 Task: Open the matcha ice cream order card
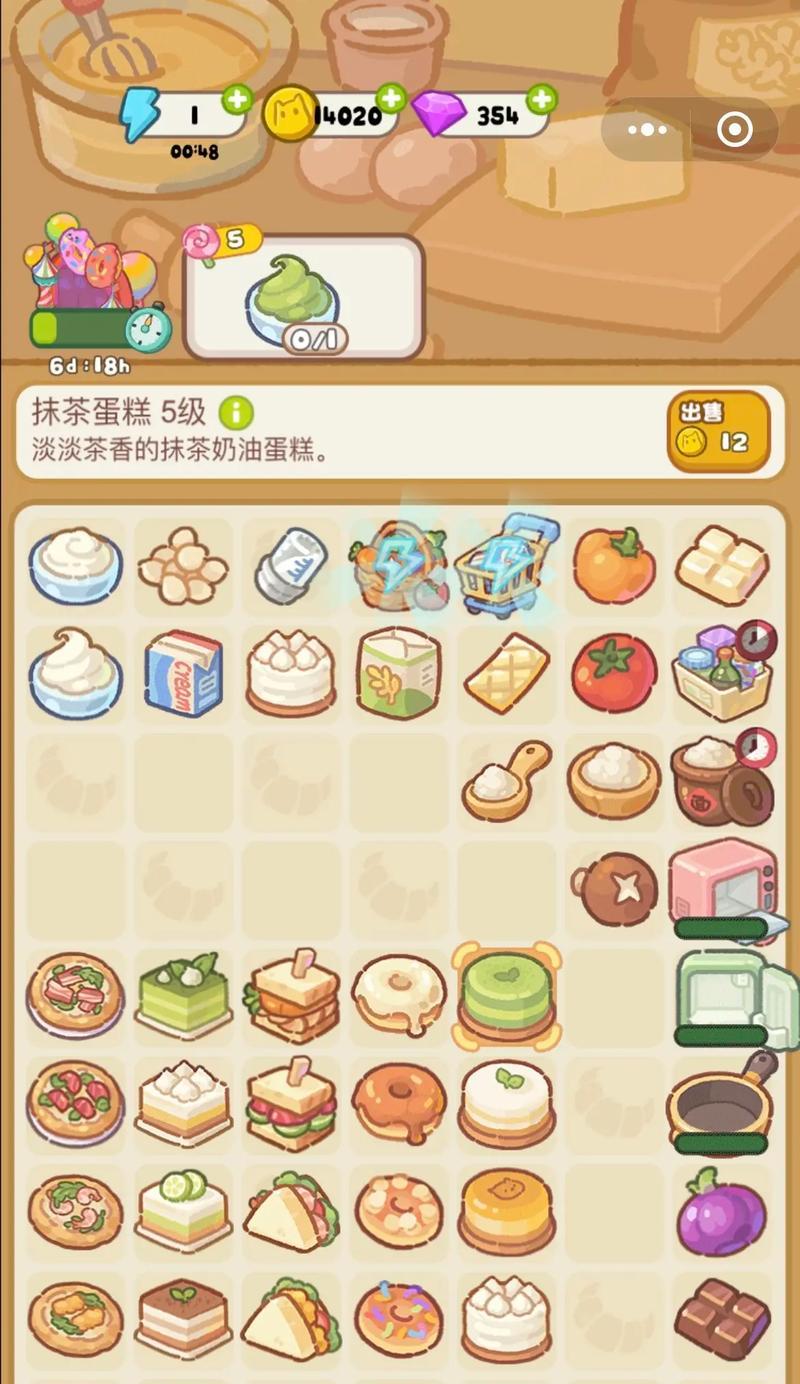click(304, 297)
